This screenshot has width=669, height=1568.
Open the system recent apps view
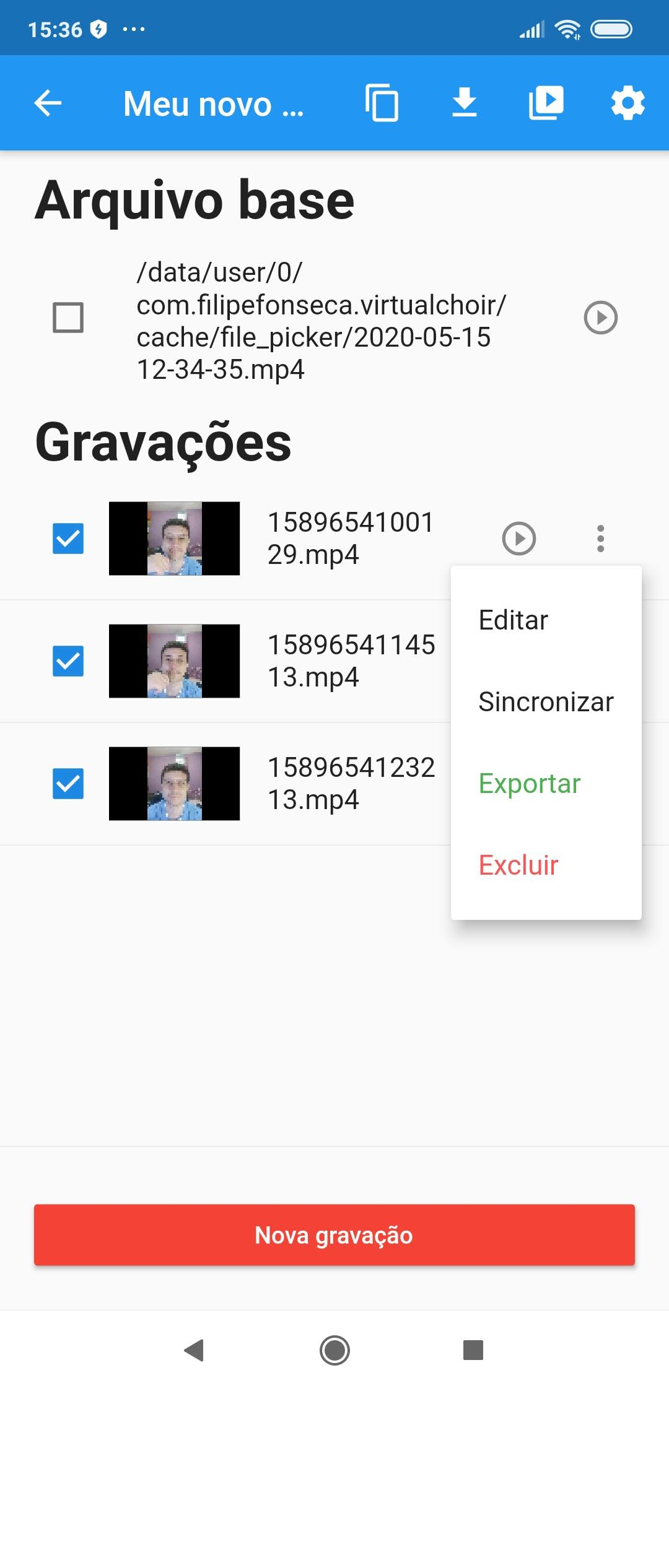[473, 1350]
